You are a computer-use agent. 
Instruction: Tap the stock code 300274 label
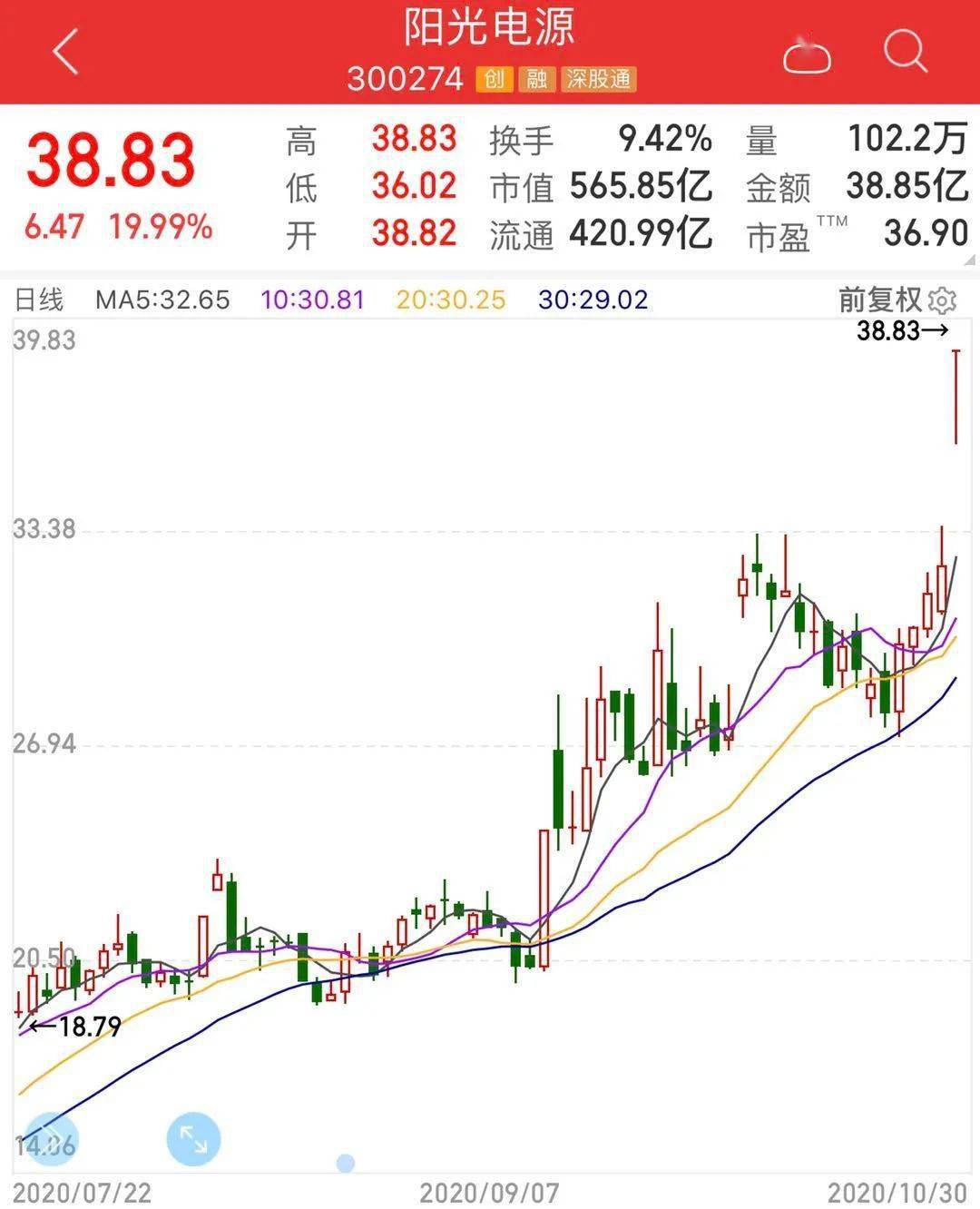pos(406,79)
